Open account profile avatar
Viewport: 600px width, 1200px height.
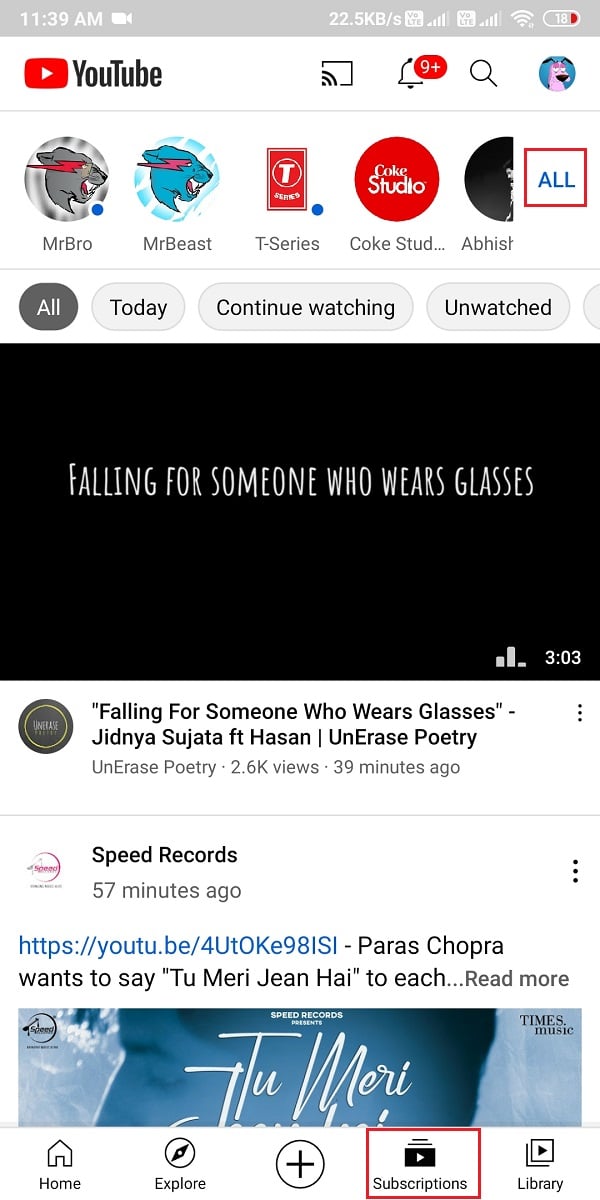pos(557,74)
